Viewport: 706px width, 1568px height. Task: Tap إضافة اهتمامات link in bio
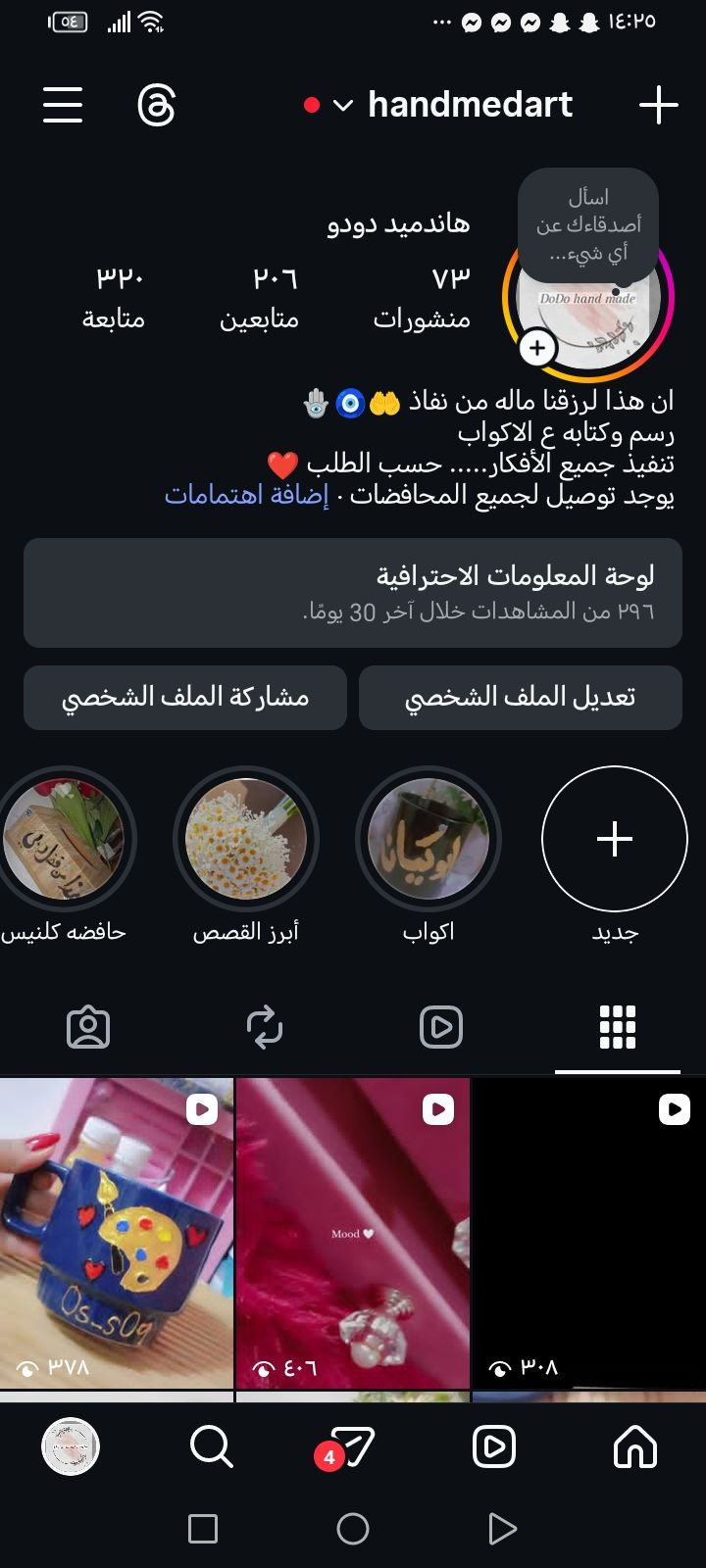tap(246, 494)
